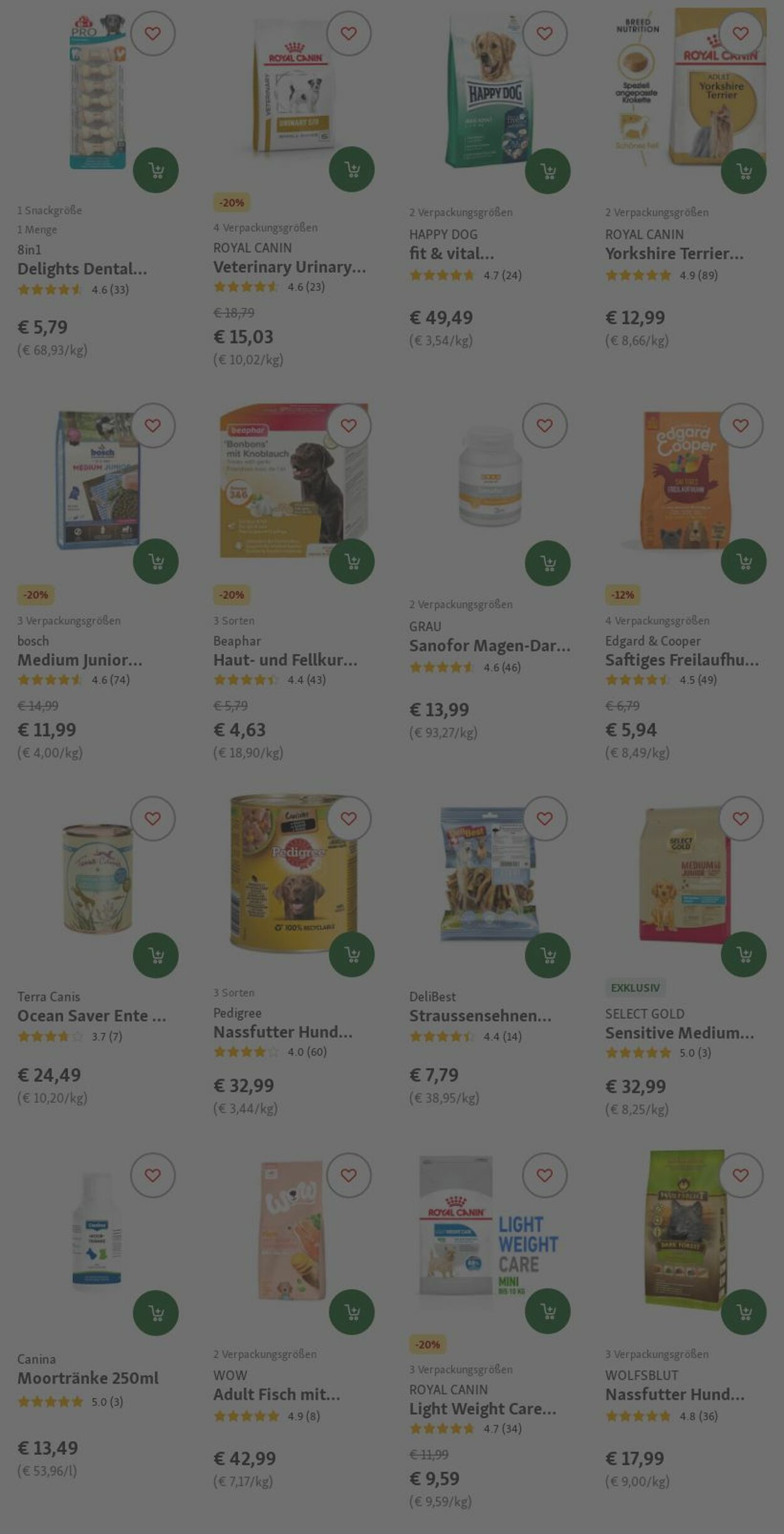Add SELECT GOLD Sensitive Medium to cart
The height and width of the screenshot is (1534, 784).
743,954
